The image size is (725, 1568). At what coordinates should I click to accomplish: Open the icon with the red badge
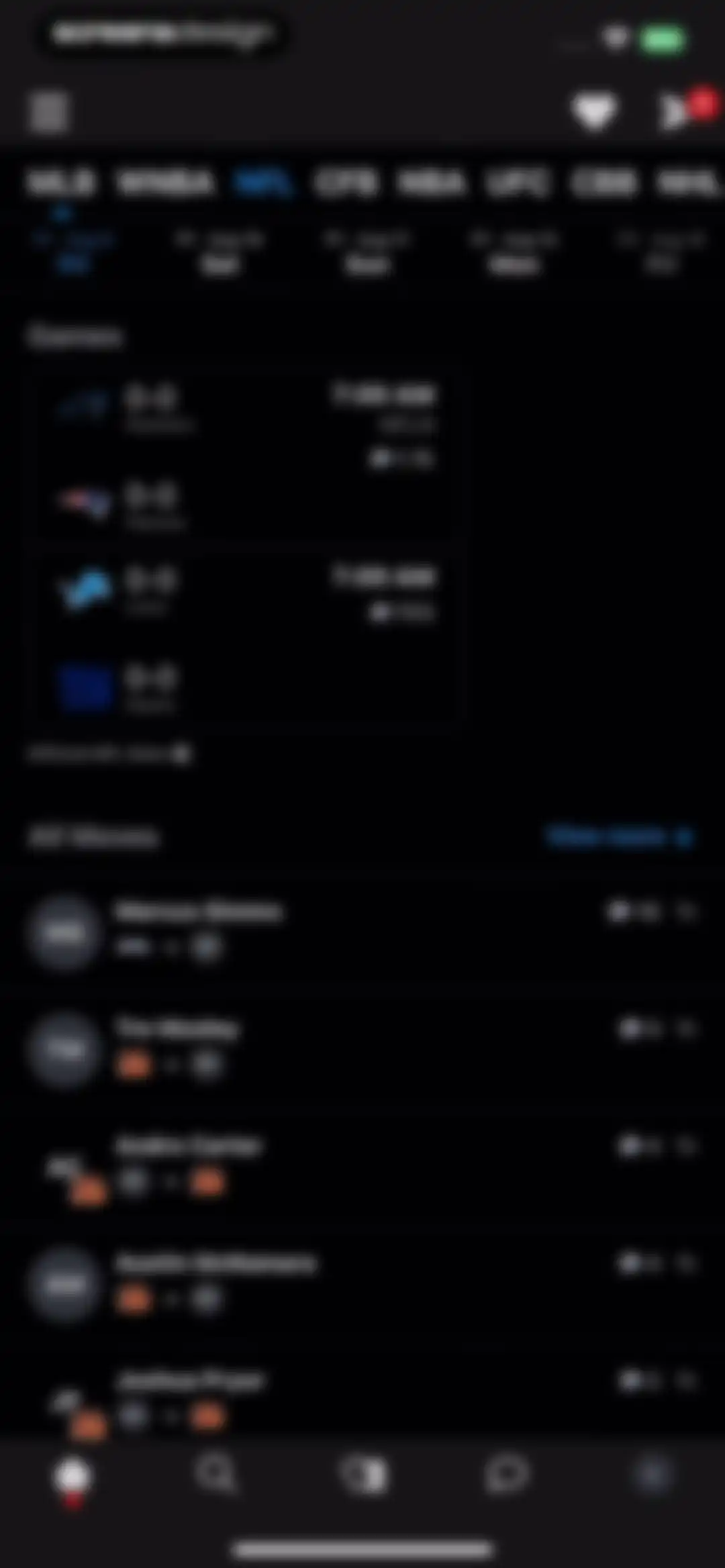point(686,110)
